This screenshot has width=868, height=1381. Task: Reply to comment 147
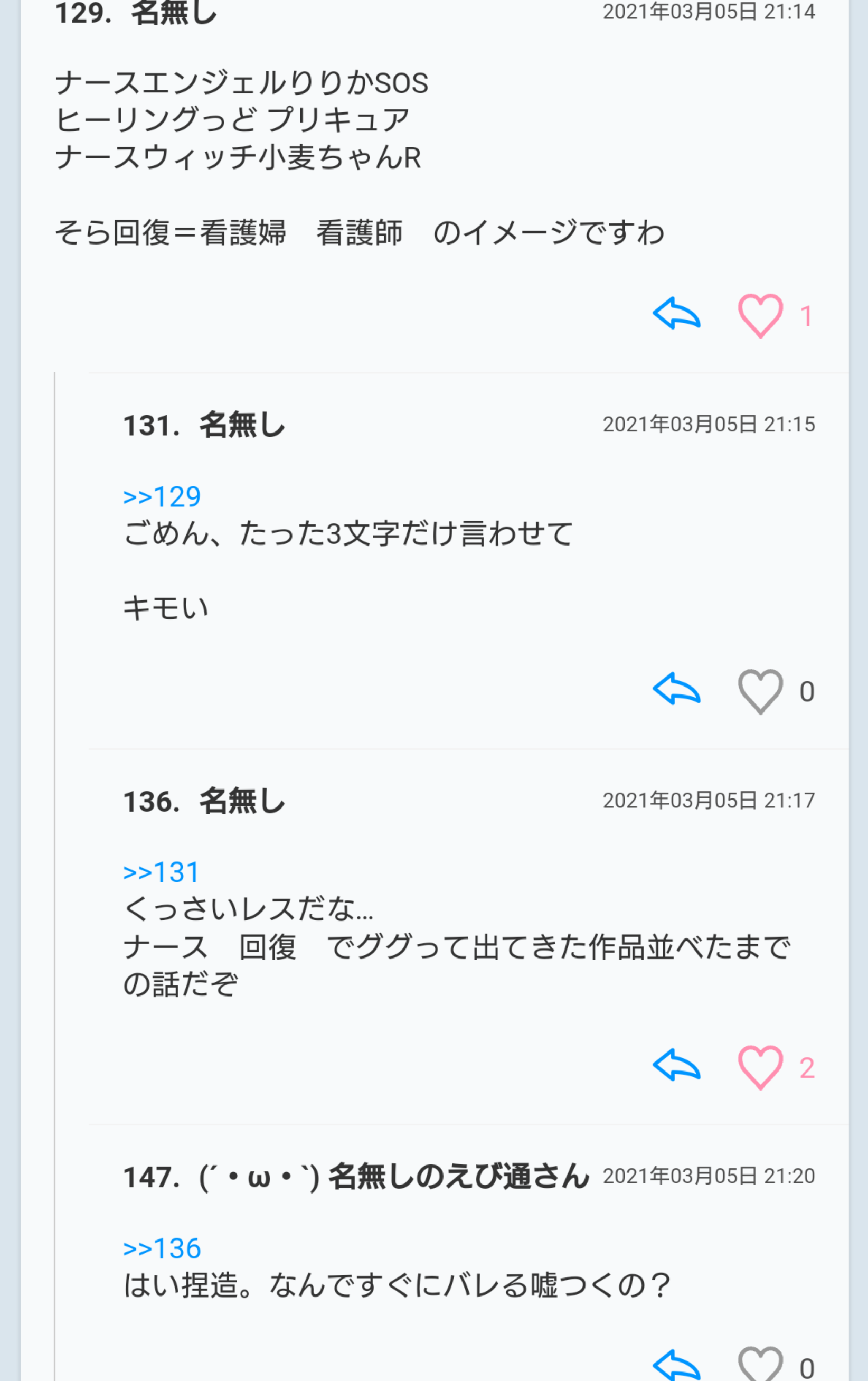click(676, 1367)
